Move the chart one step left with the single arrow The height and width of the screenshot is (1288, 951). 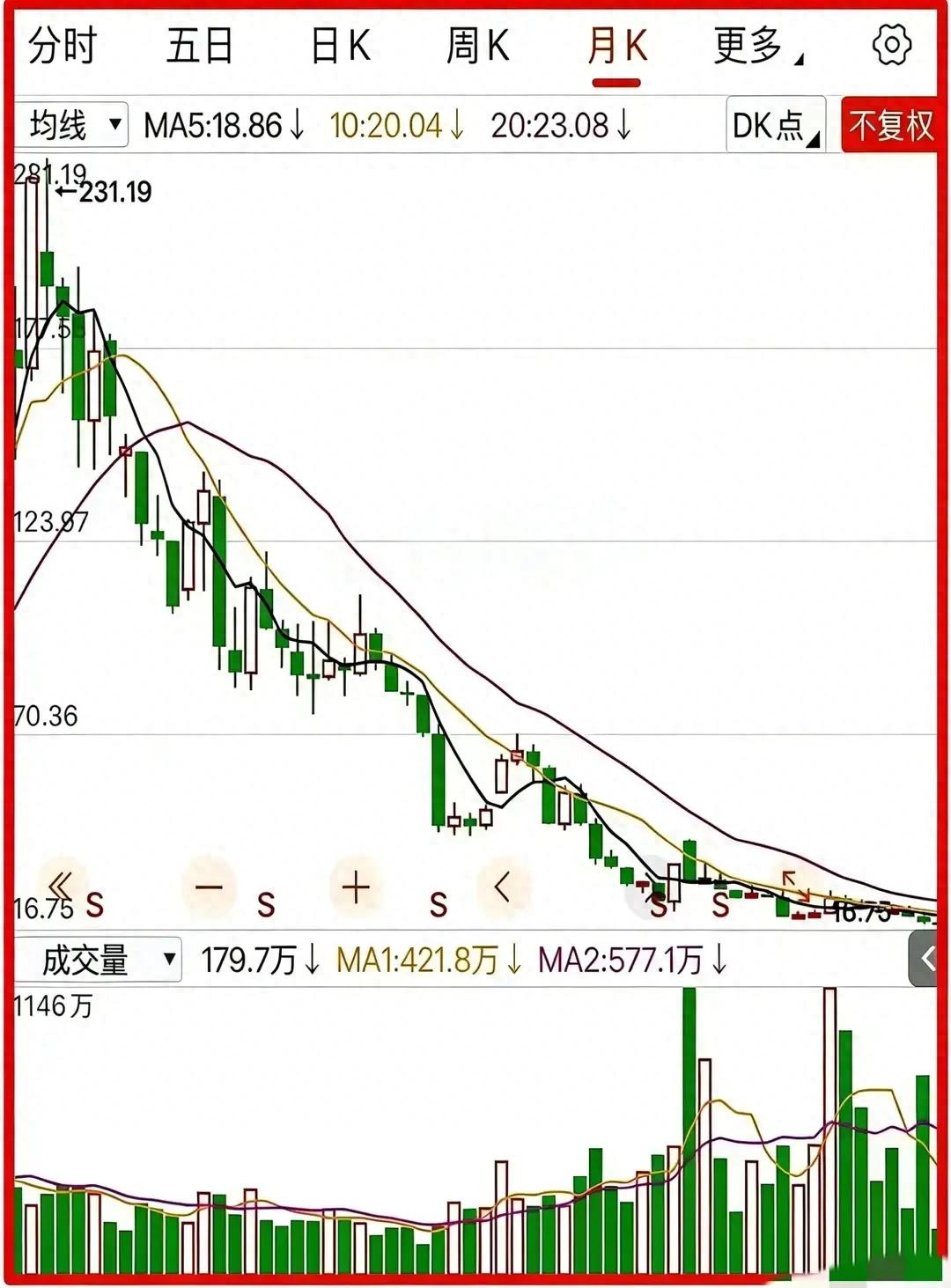[x=503, y=886]
